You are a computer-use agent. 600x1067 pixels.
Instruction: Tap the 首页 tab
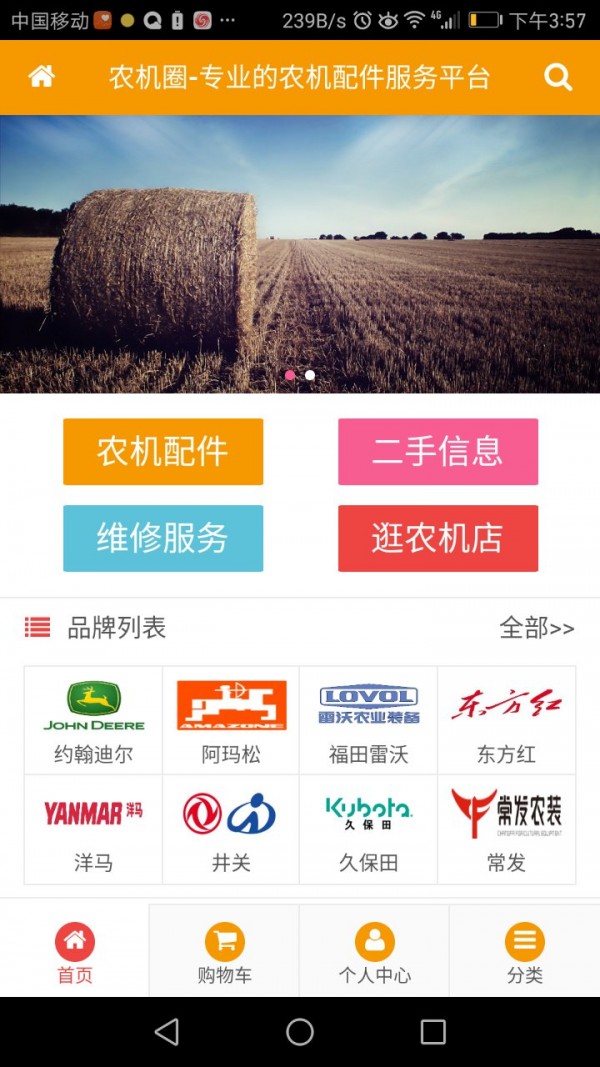75,953
